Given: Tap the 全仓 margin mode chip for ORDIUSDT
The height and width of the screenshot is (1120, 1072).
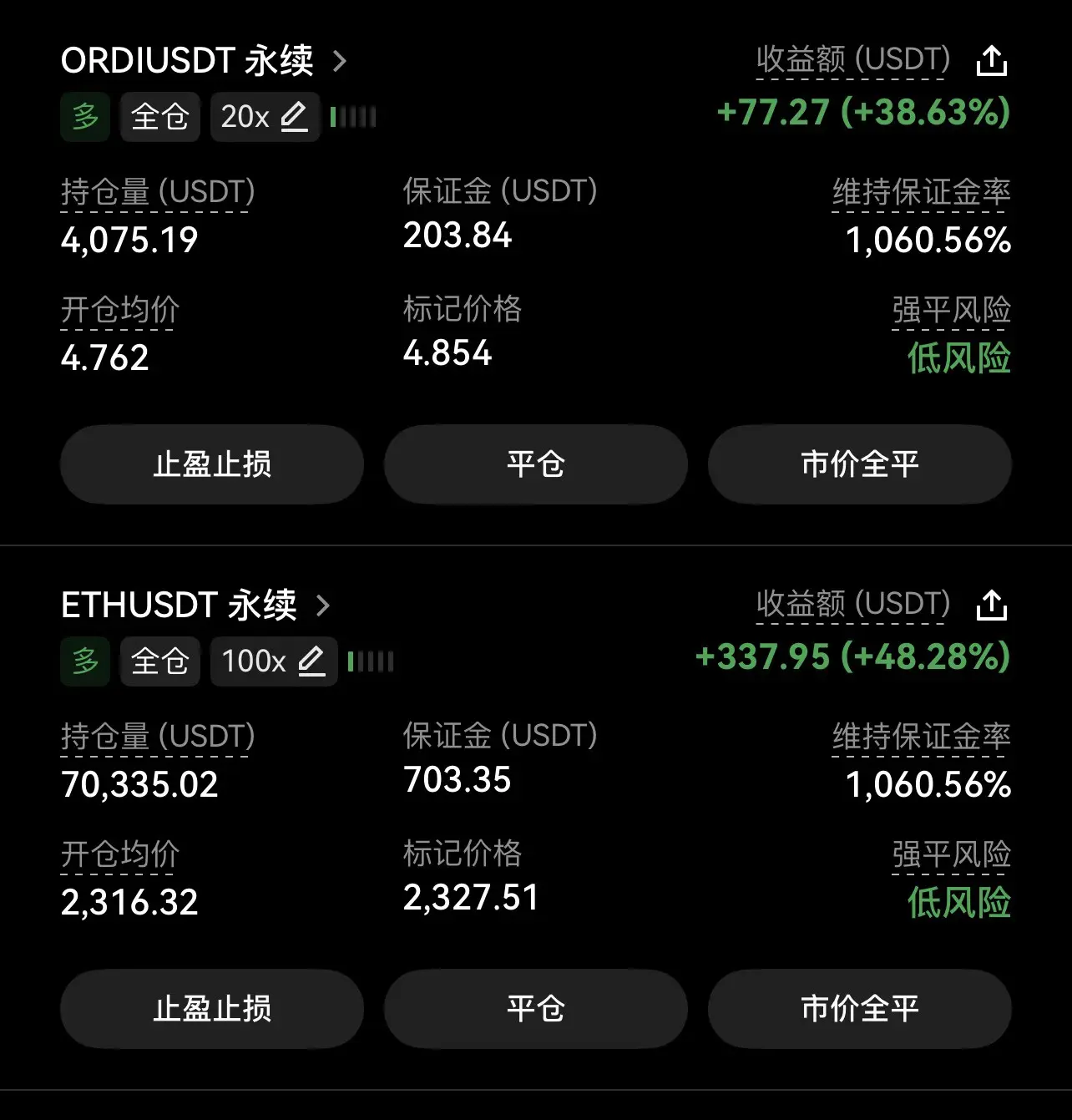Looking at the screenshot, I should coord(160,117).
